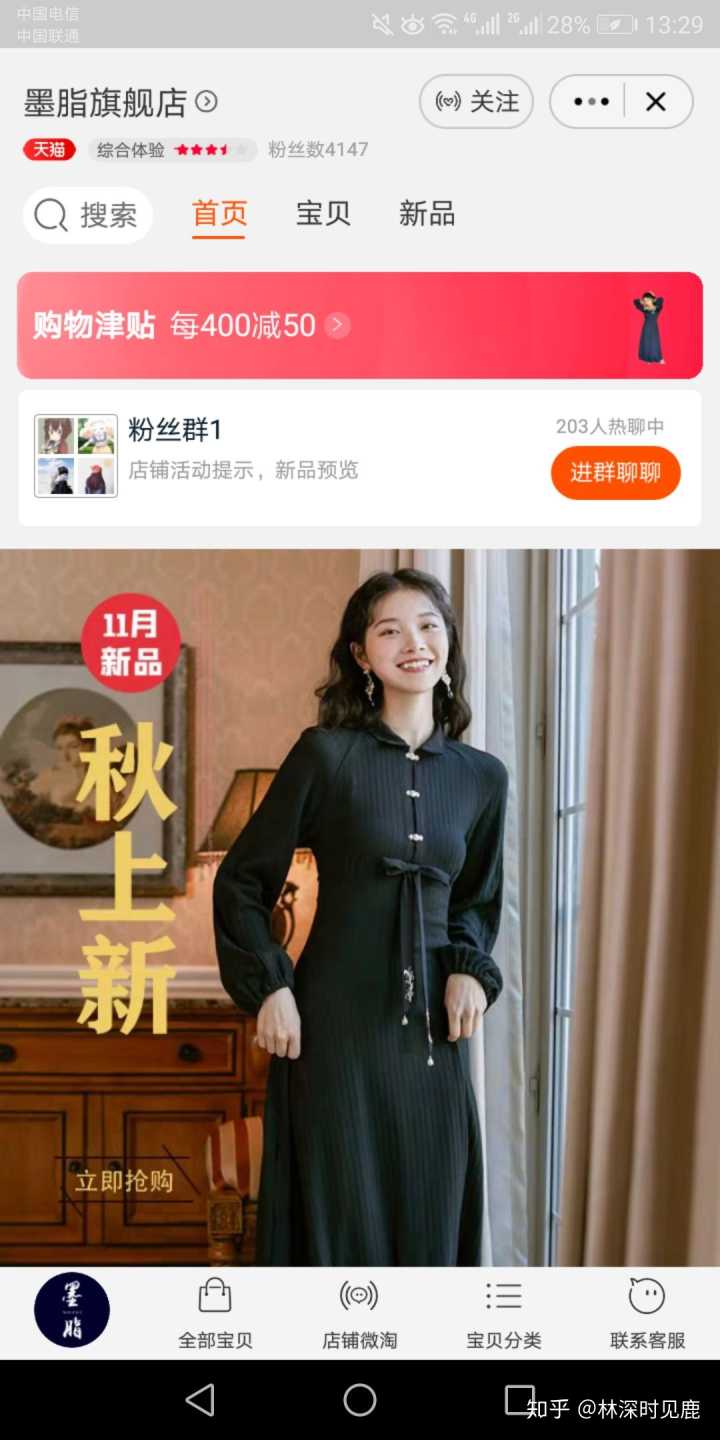
Task: Go to the home screen via system home button
Action: pos(360,1400)
